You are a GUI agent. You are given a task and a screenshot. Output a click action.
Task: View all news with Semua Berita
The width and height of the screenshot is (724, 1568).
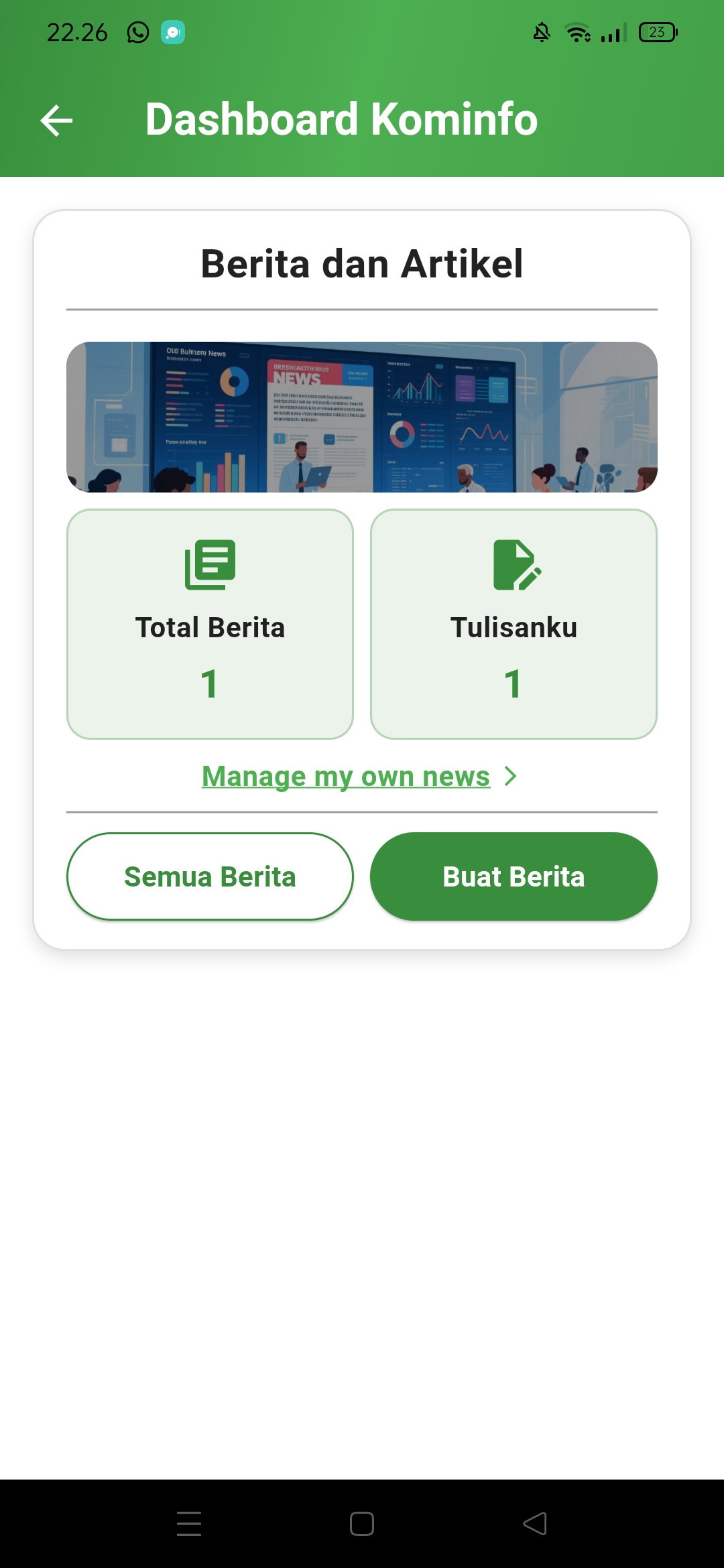[x=210, y=876]
